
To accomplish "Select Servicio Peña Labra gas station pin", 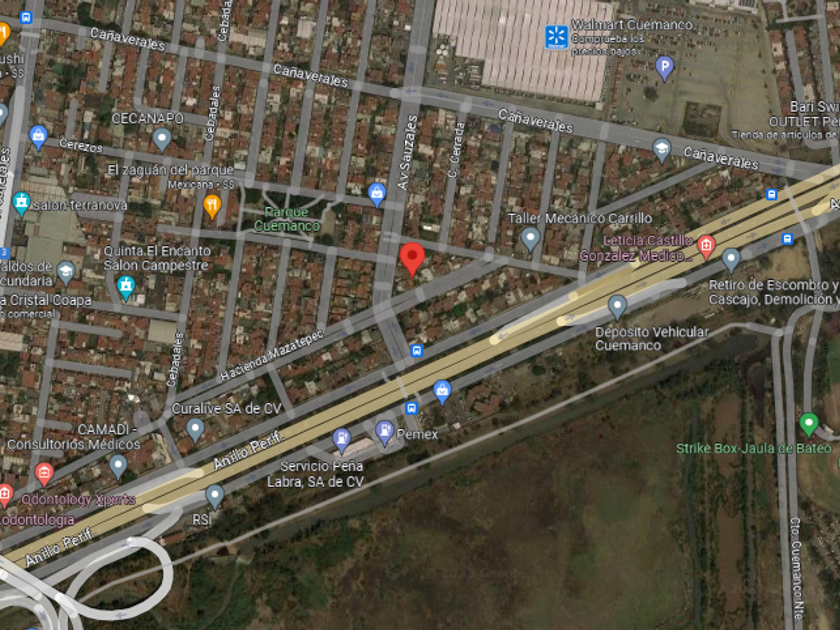I will tap(341, 440).
